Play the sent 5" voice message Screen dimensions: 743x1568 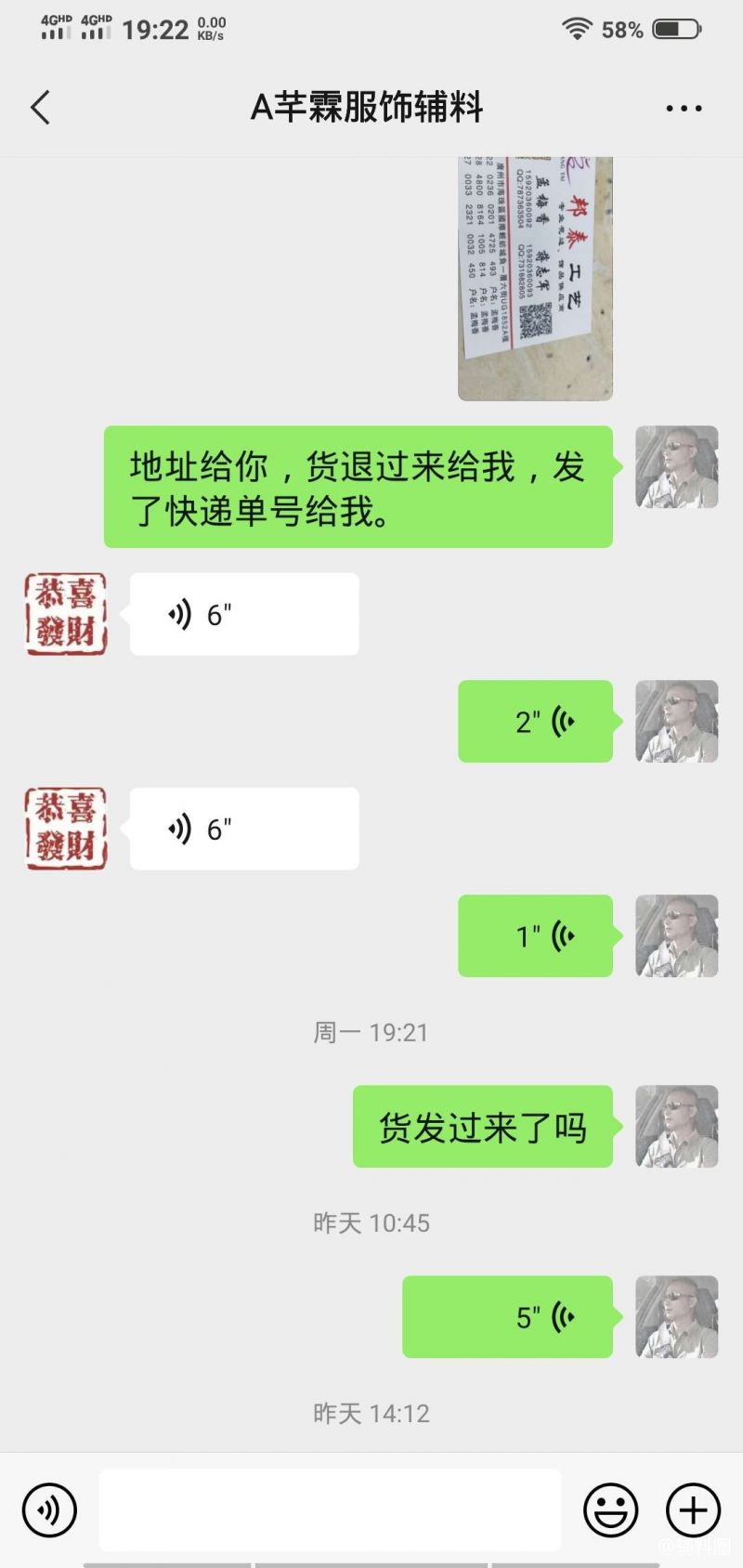pos(507,1316)
